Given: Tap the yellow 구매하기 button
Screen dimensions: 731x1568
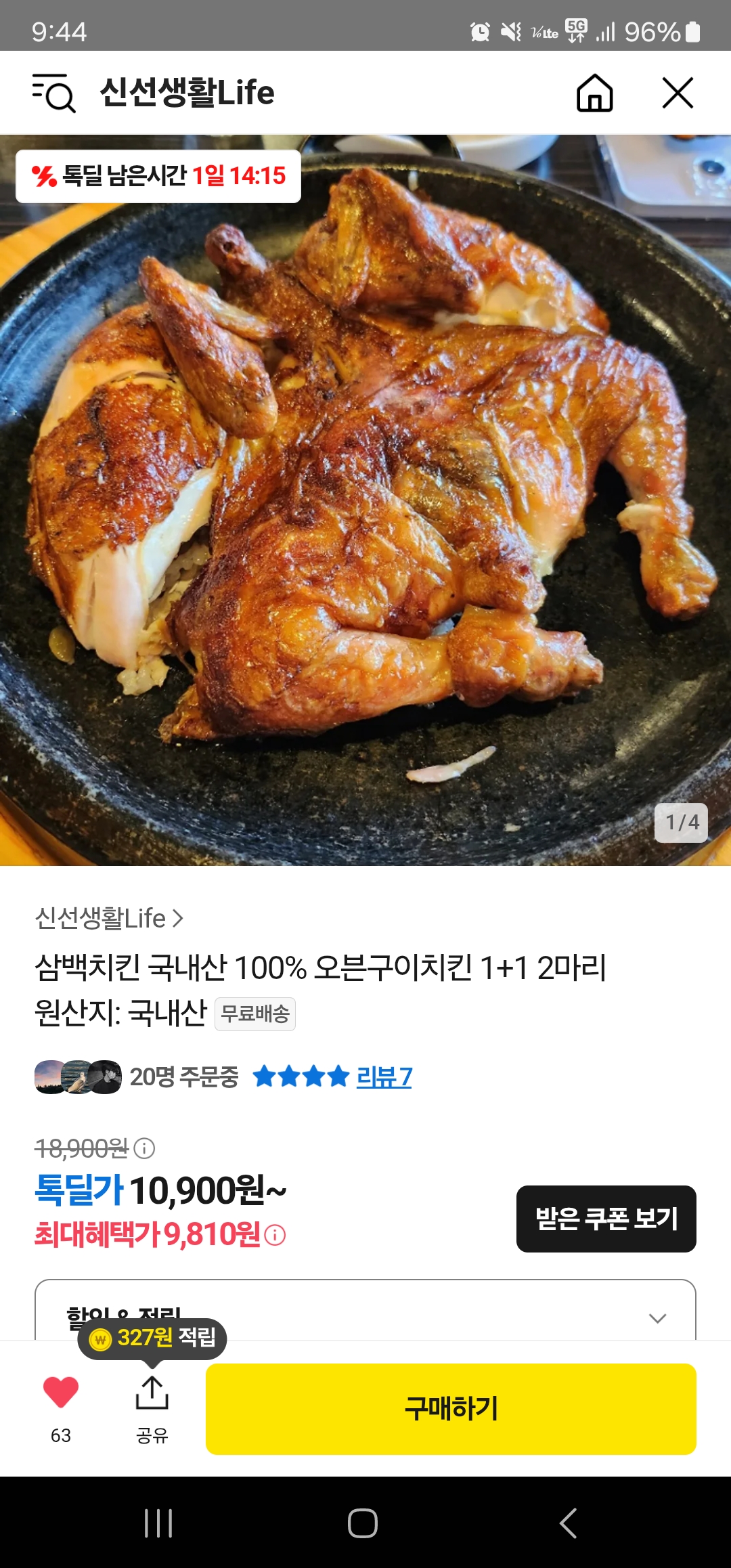Looking at the screenshot, I should pos(451,1409).
